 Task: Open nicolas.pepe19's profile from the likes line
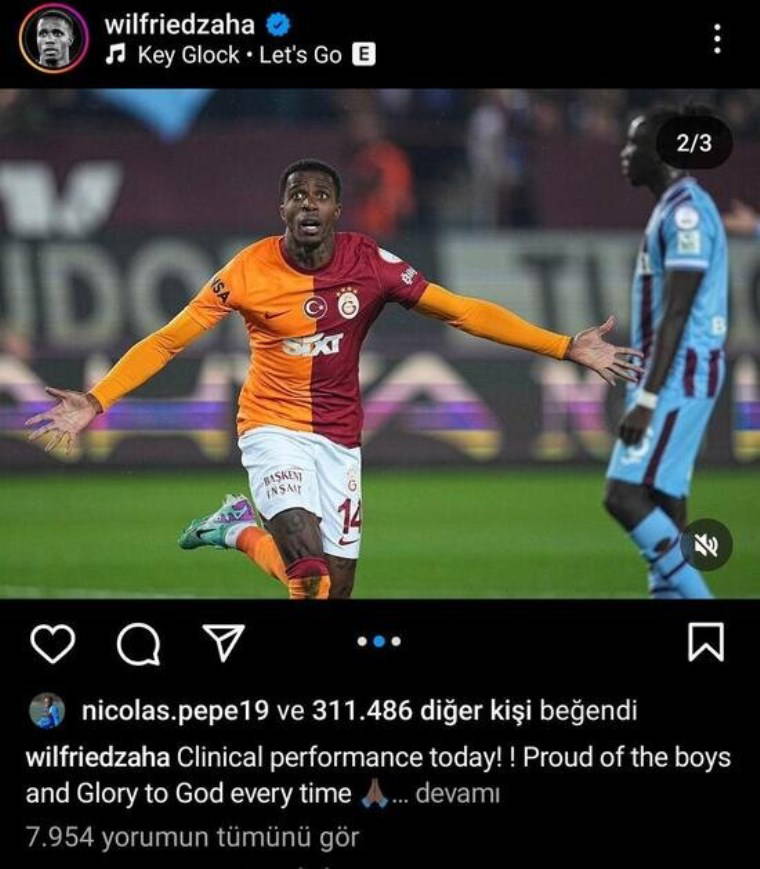(174, 711)
